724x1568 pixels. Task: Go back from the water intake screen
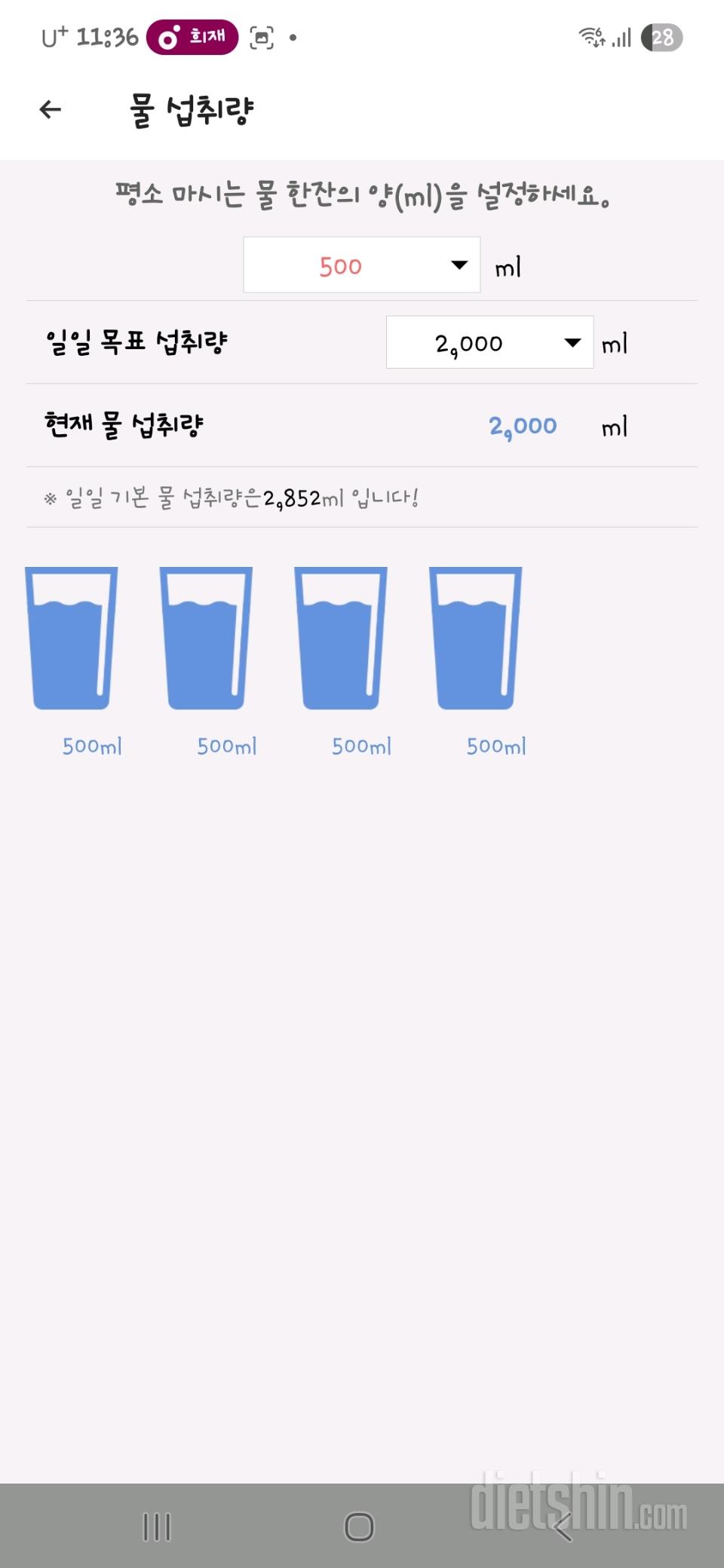pos(50,110)
